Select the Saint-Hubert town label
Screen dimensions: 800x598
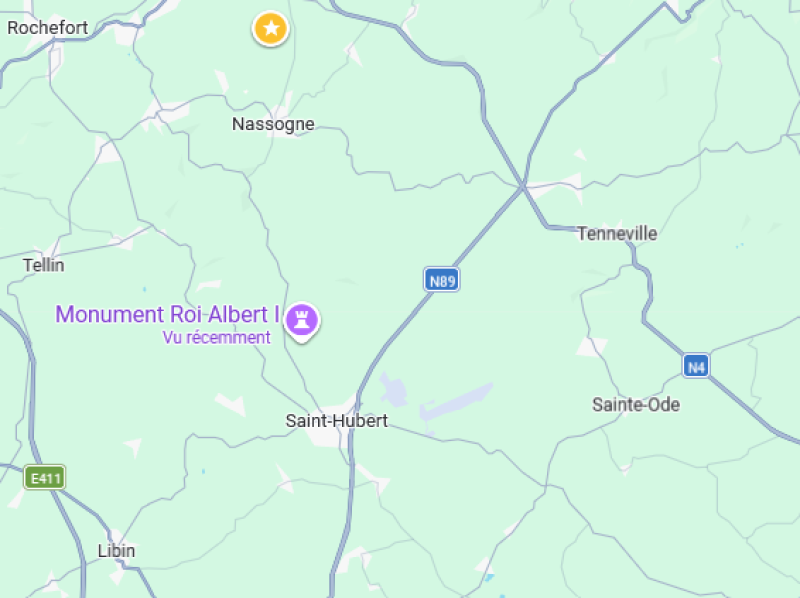coord(336,421)
